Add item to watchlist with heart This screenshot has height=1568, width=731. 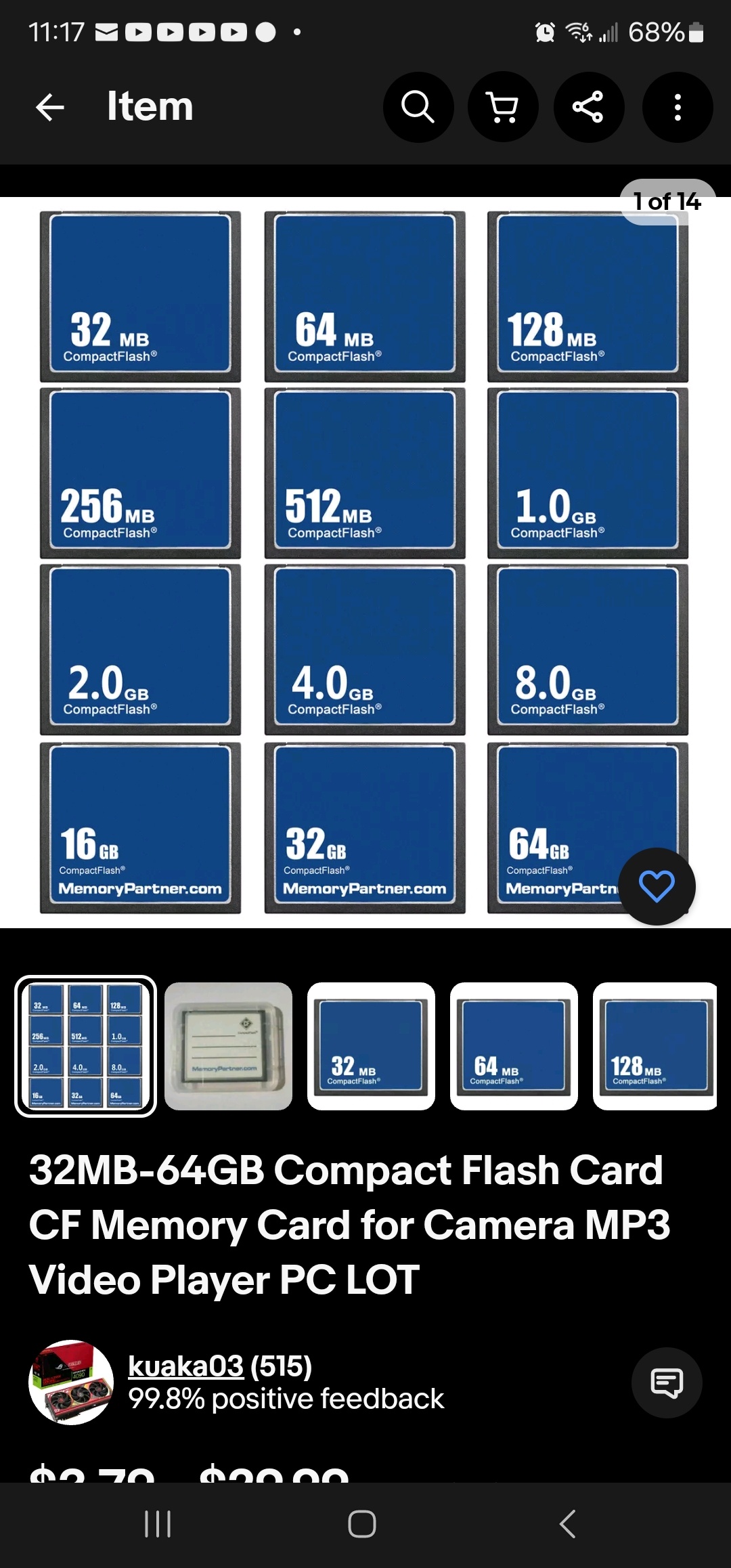(x=657, y=886)
